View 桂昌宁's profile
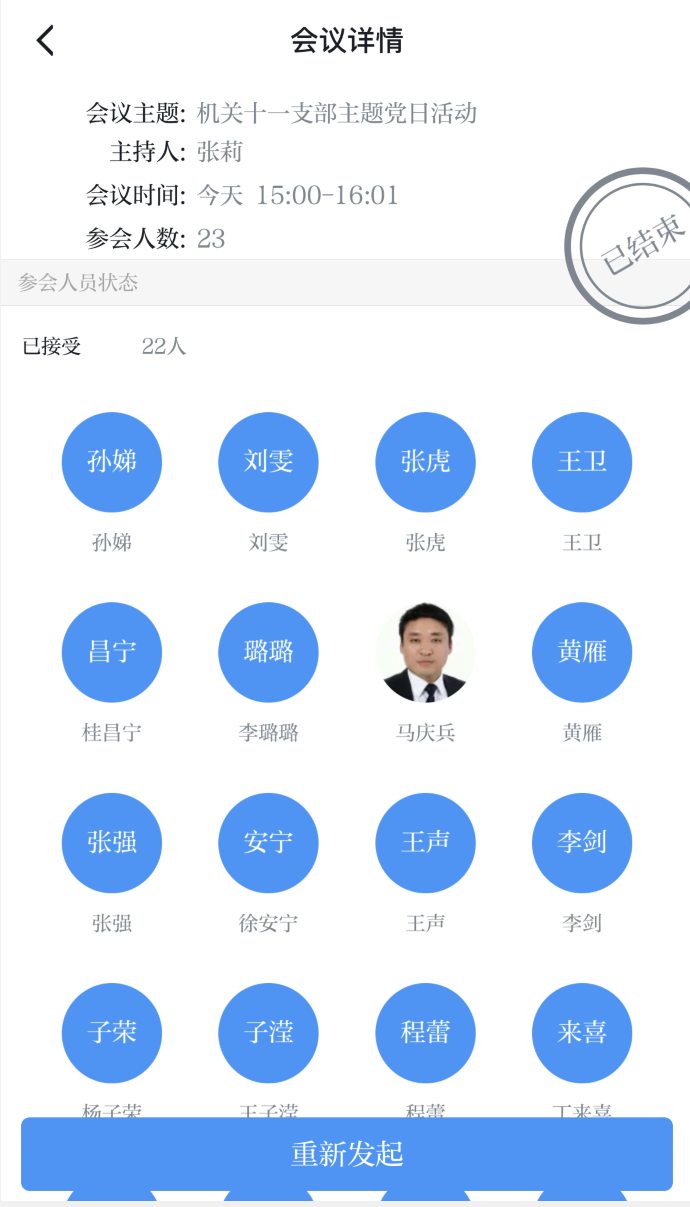This screenshot has height=1207, width=690. point(112,652)
